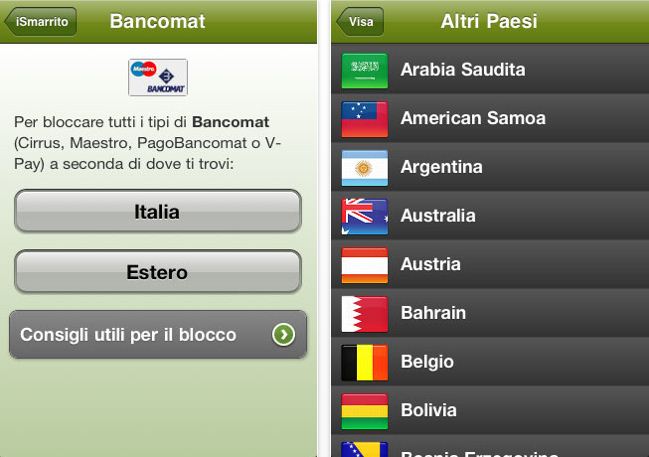Open Consigli utili per il blocco
The image size is (649, 457).
(157, 334)
